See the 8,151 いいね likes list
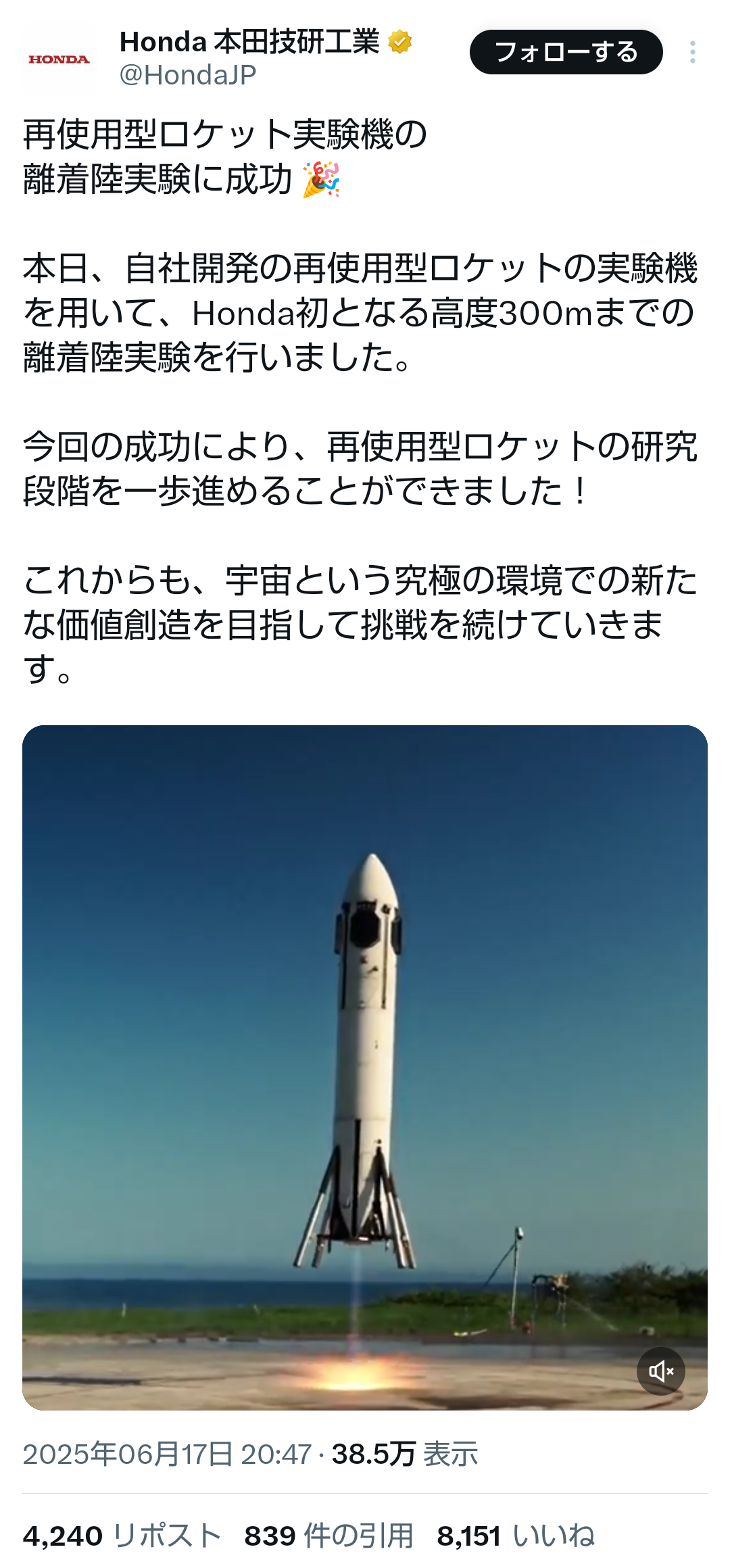 [516, 1536]
